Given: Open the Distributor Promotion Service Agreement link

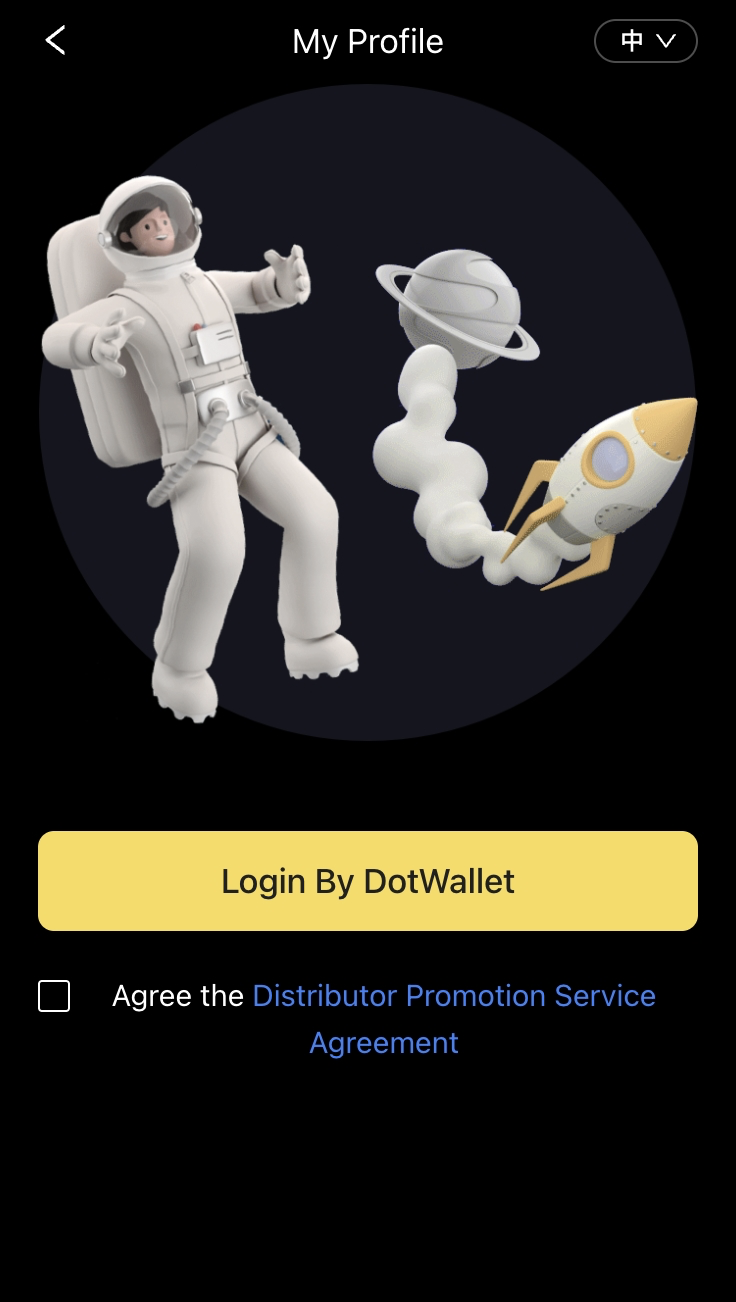Looking at the screenshot, I should pyautogui.click(x=454, y=1019).
